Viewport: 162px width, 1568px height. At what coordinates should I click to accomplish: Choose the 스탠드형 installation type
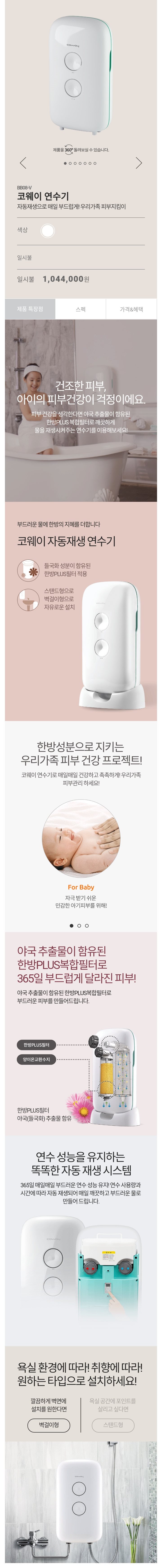point(113,1425)
